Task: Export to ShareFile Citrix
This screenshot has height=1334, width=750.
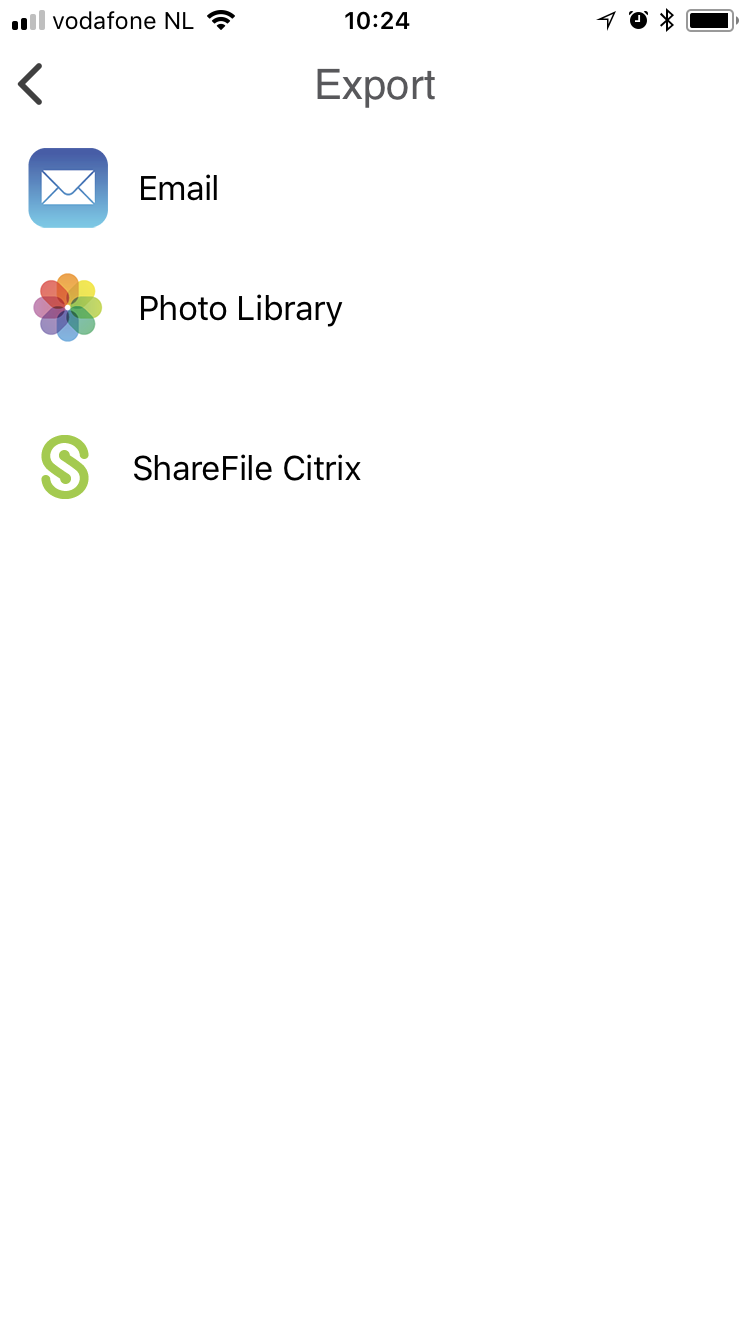Action: (x=246, y=468)
